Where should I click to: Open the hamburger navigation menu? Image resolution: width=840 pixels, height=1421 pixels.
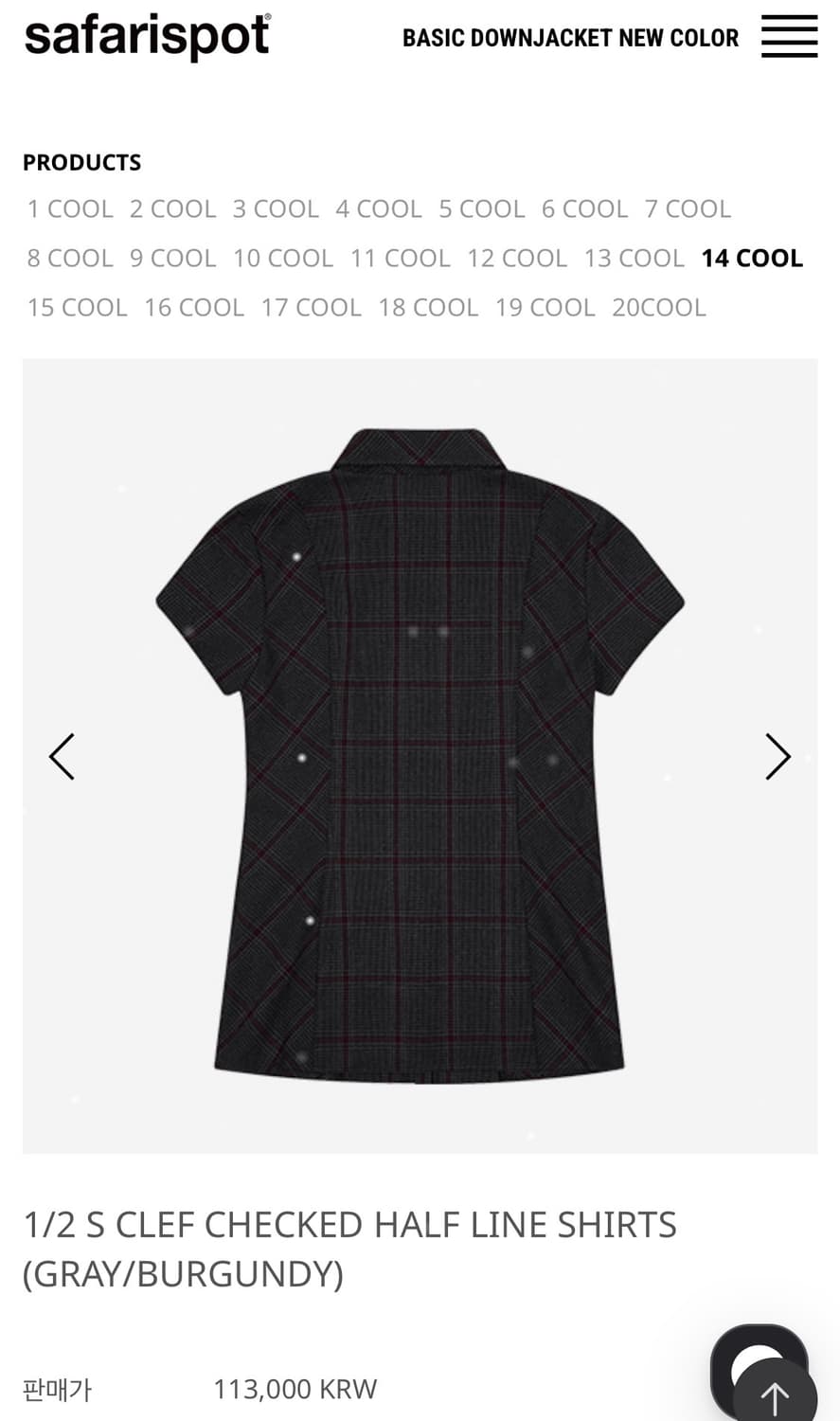[789, 36]
